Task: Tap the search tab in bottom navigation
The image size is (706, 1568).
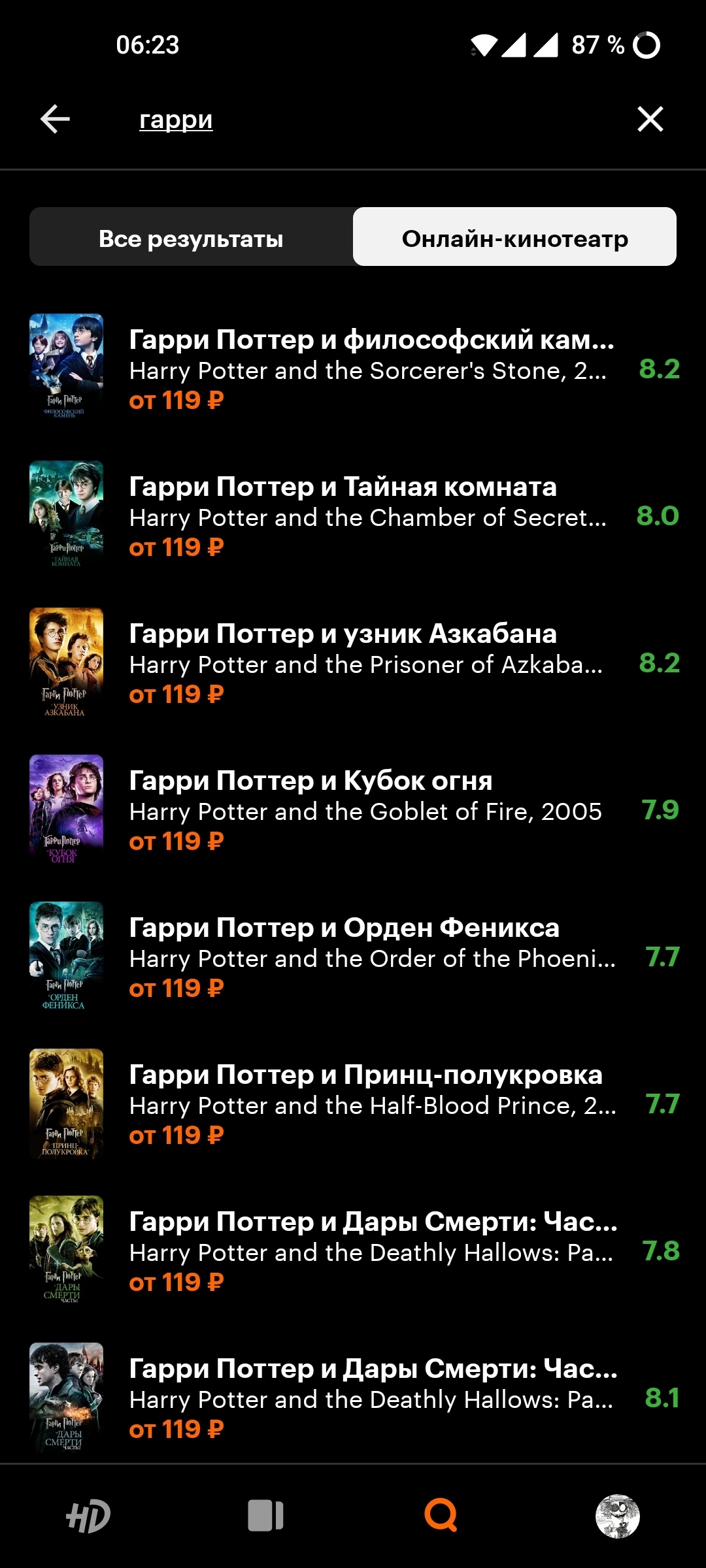Action: click(x=441, y=1516)
